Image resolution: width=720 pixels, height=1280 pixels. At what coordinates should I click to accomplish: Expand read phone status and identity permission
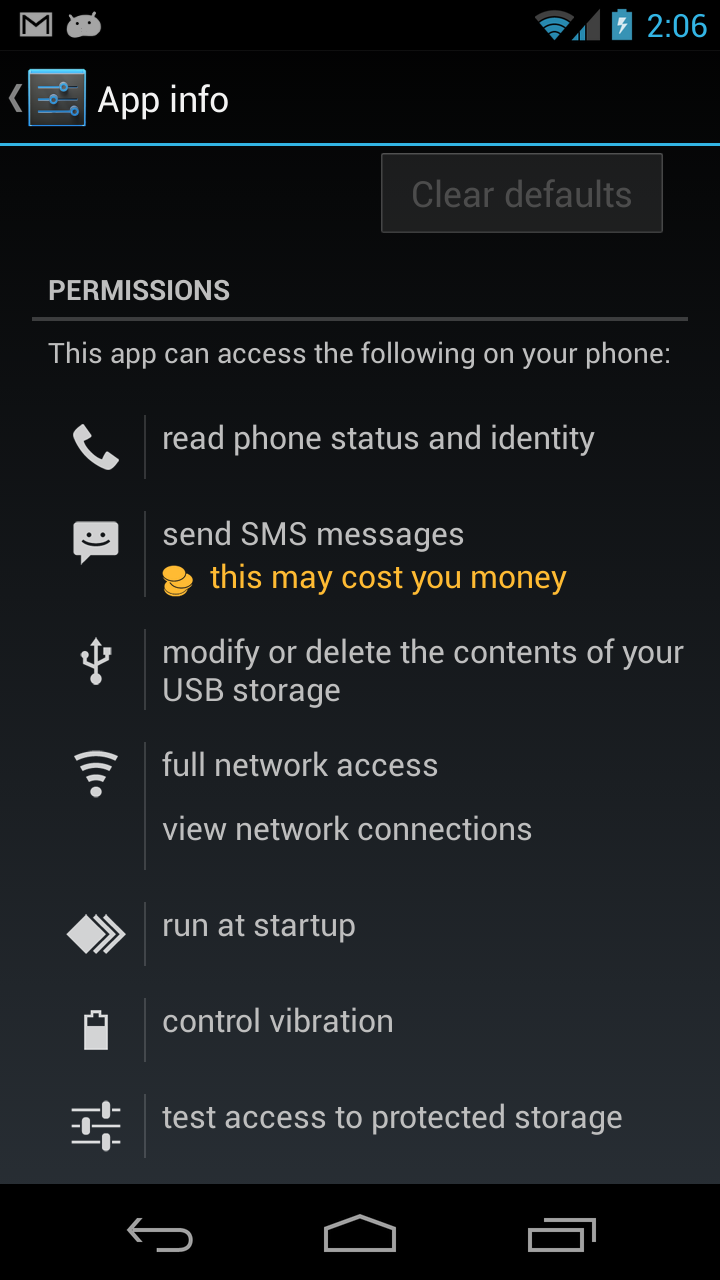(378, 439)
